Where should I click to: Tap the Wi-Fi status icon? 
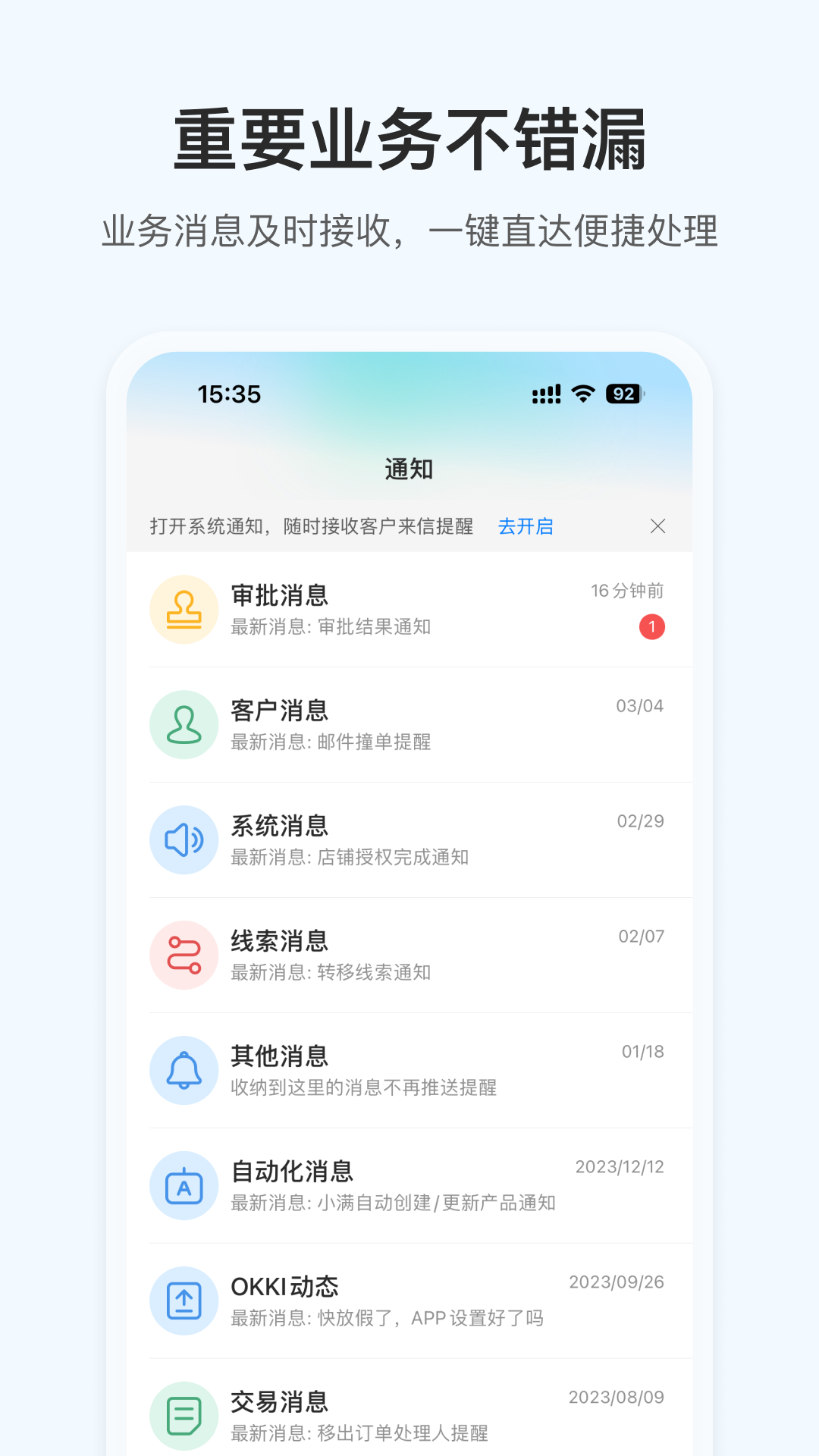tap(582, 394)
